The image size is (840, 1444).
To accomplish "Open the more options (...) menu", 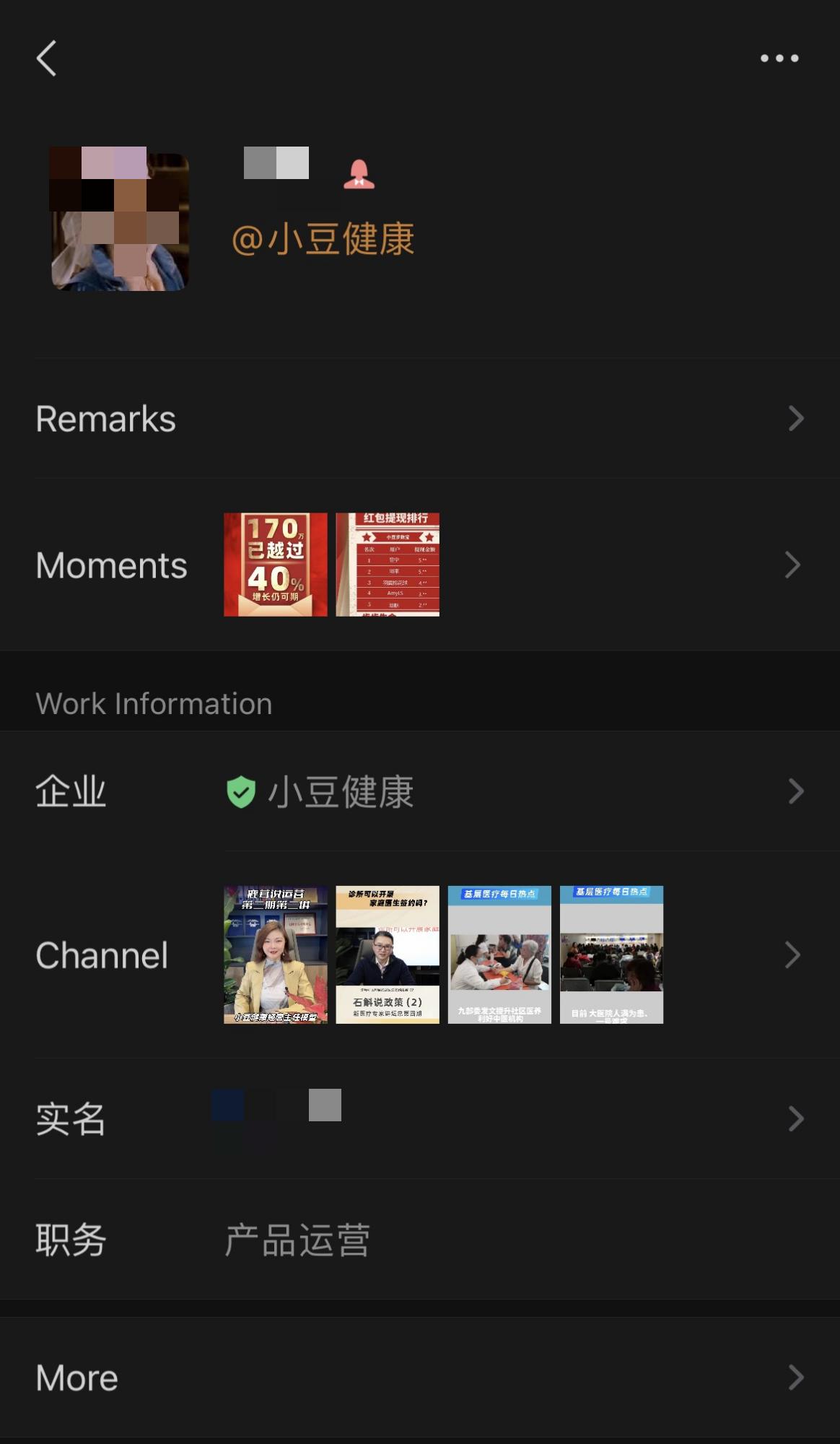I will coord(779,58).
